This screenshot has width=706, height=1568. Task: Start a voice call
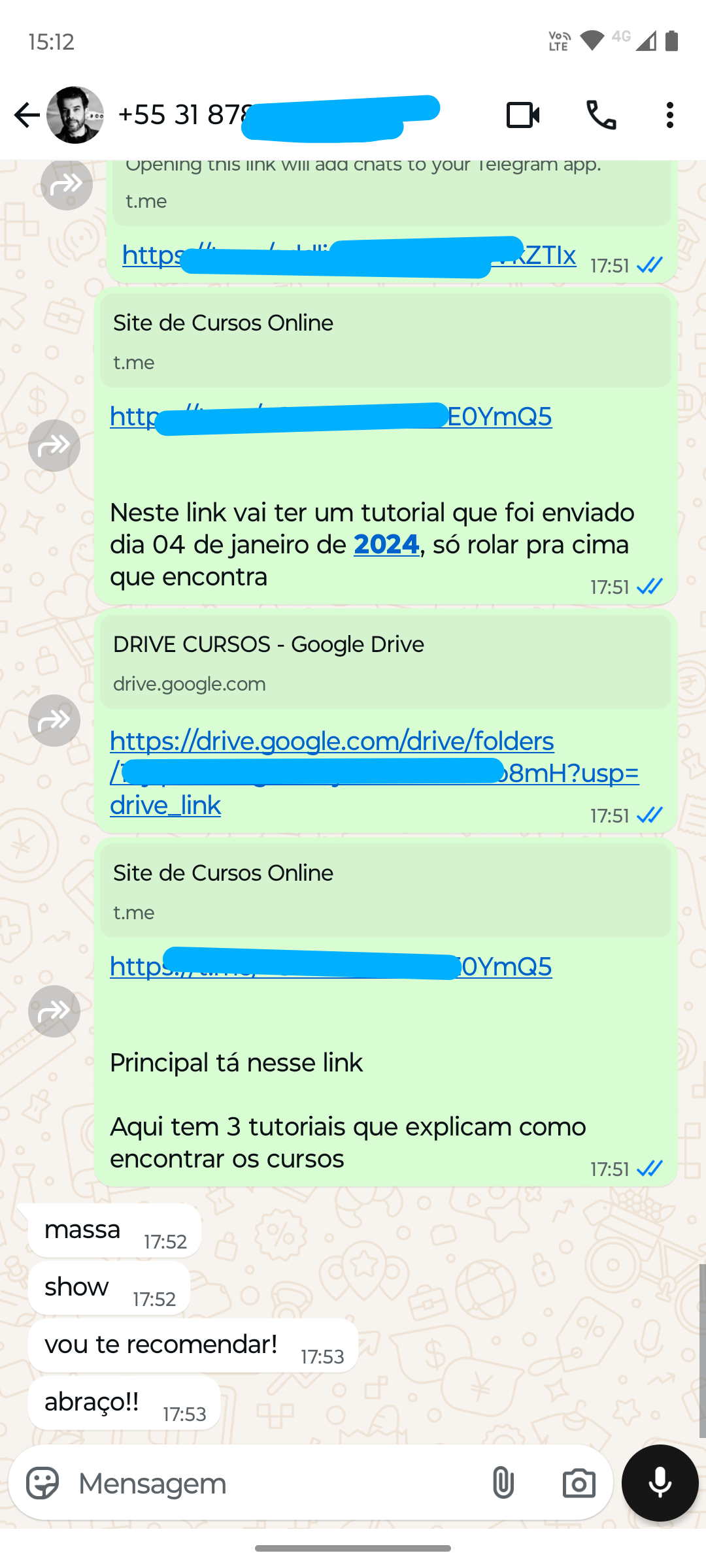(601, 116)
